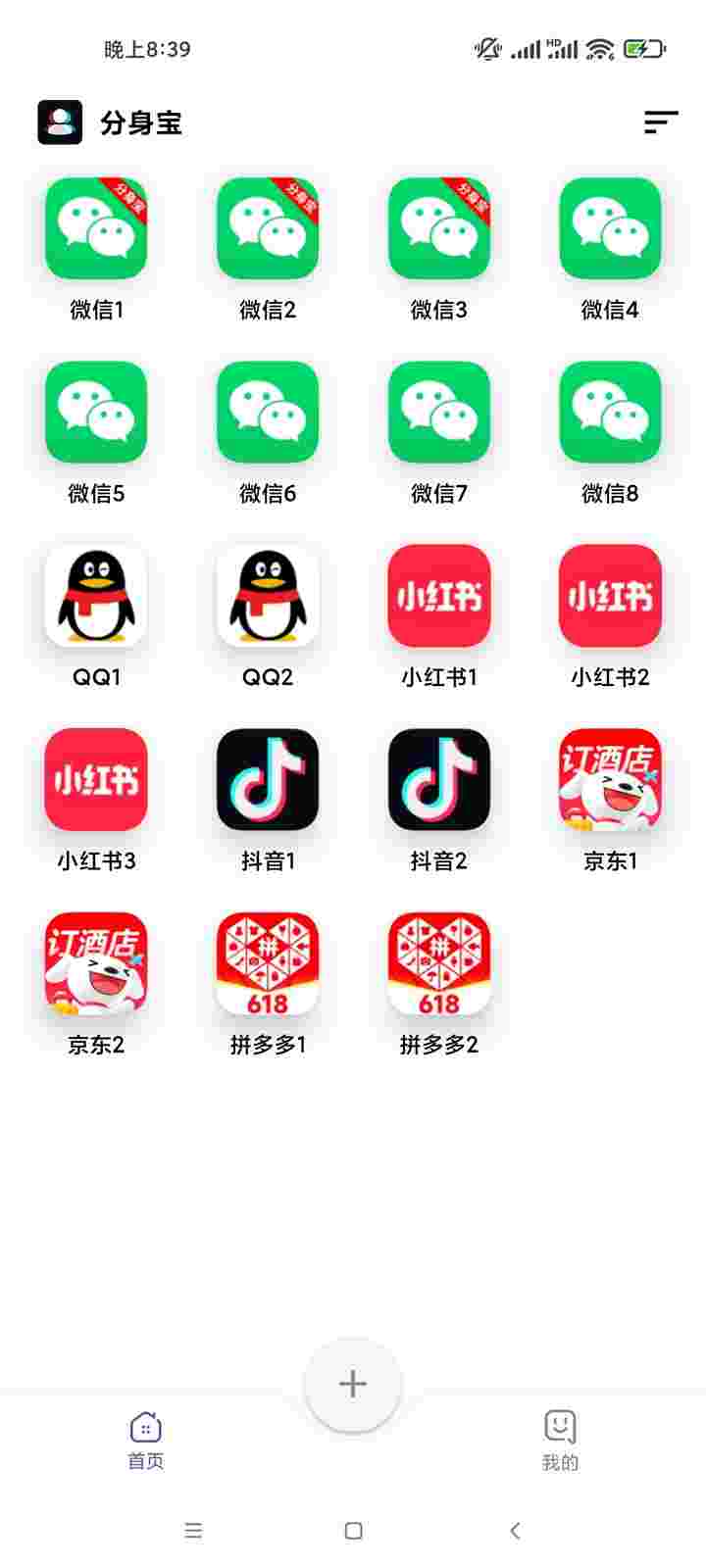706x1568 pixels.
Task: Open 微信3 clone
Action: 438,228
